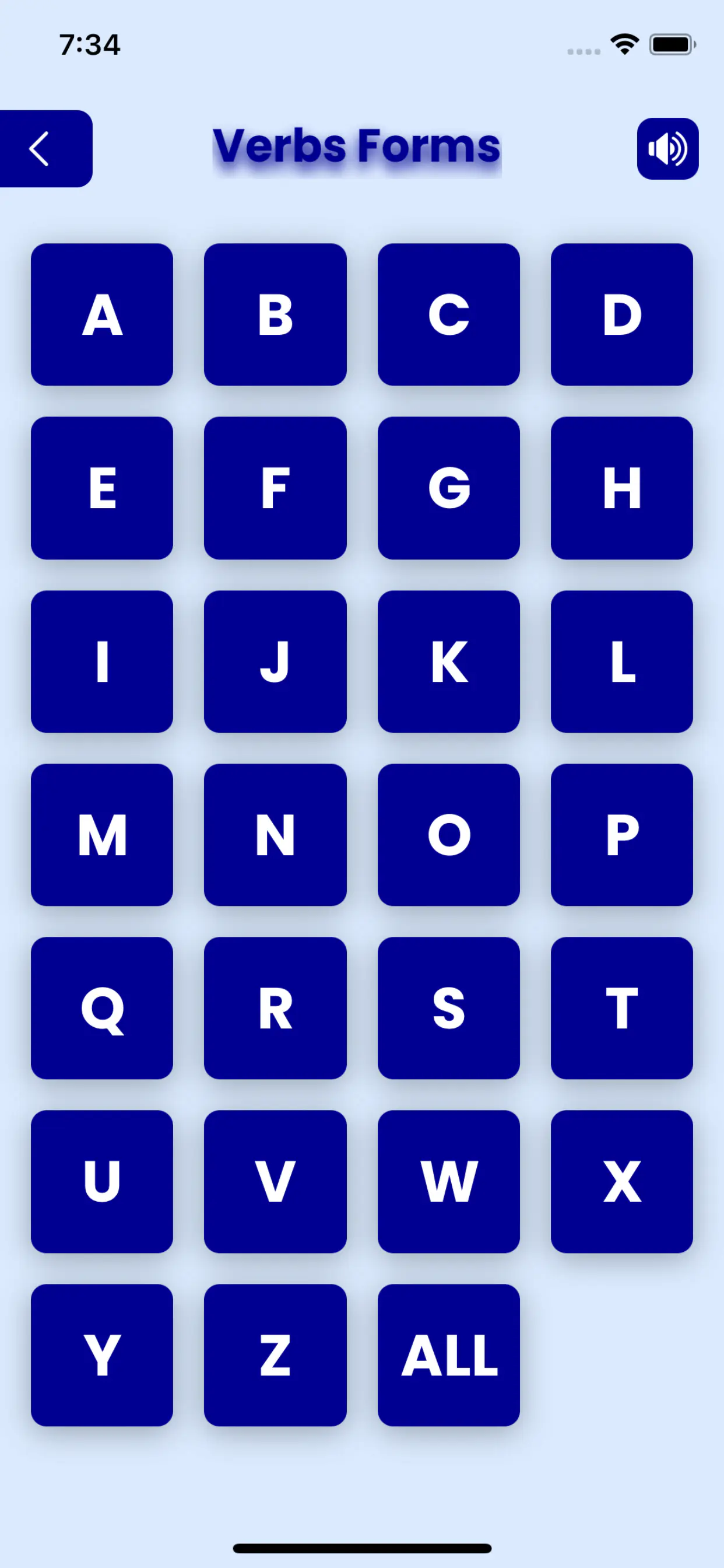The image size is (724, 1568).
Task: Go back using the arrow button
Action: click(43, 149)
